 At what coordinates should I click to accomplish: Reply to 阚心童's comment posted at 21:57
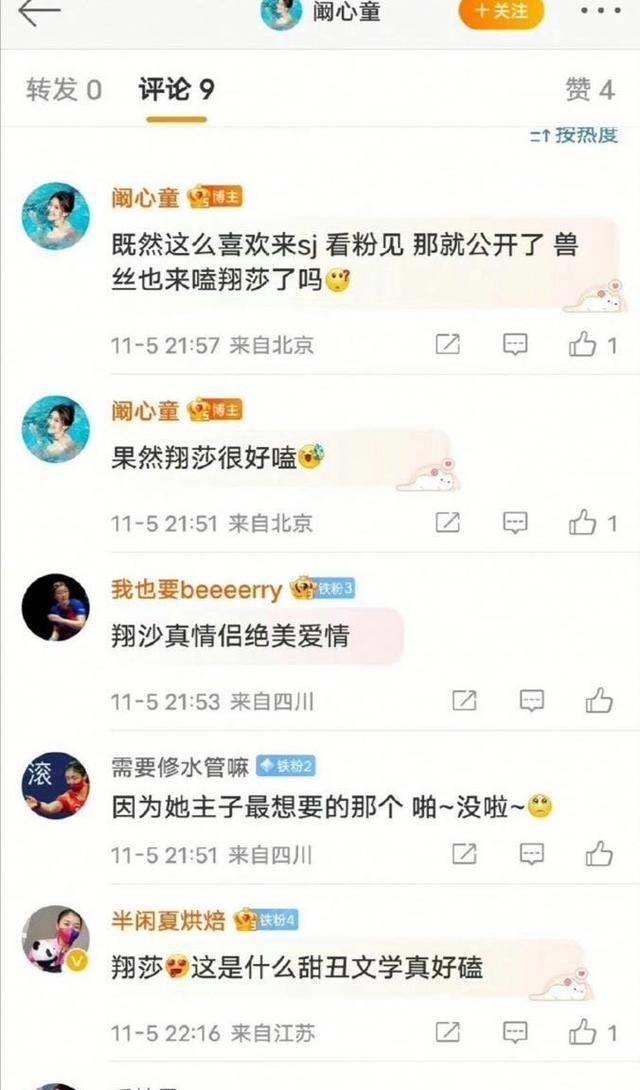(515, 345)
